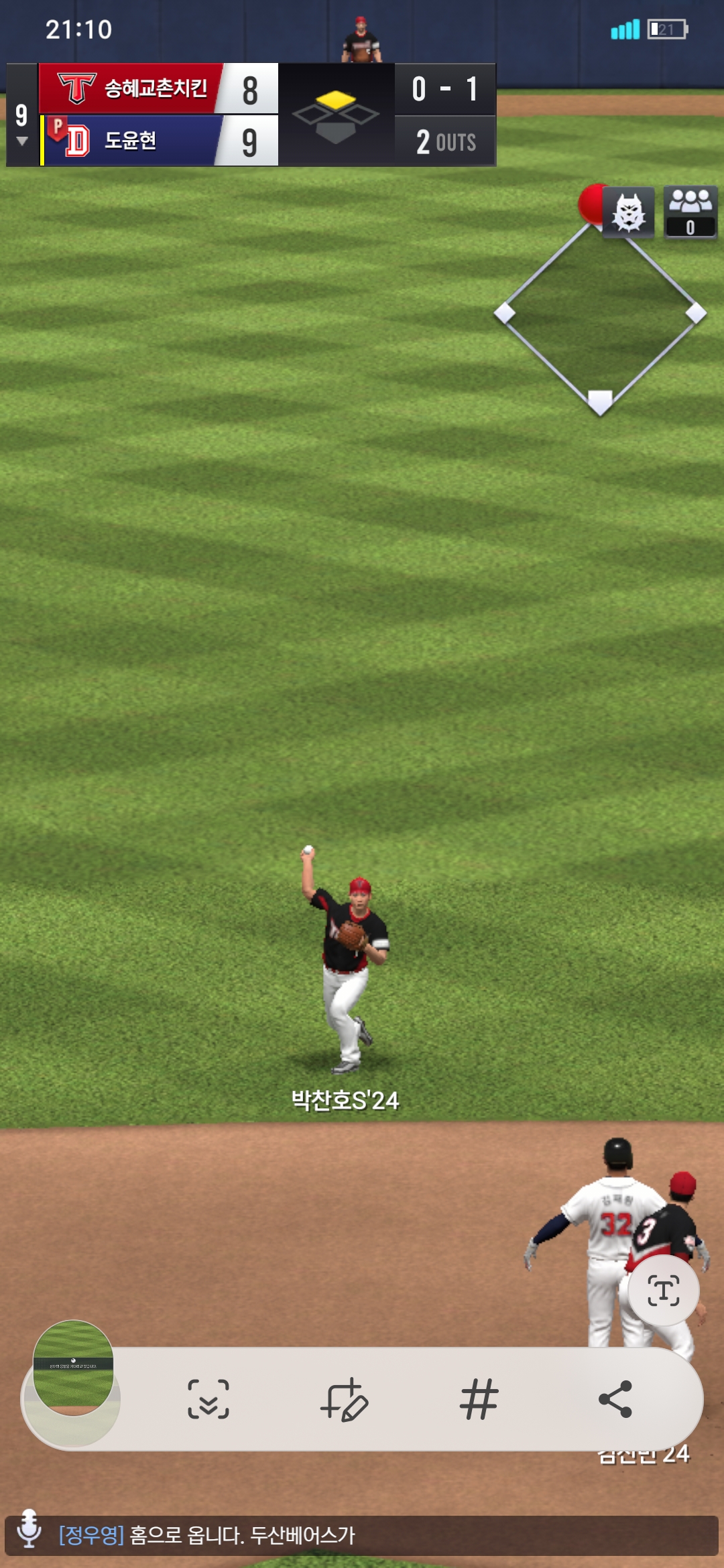Extract text from the screenshot
Image resolution: width=724 pixels, height=1568 pixels.
click(x=663, y=1291)
